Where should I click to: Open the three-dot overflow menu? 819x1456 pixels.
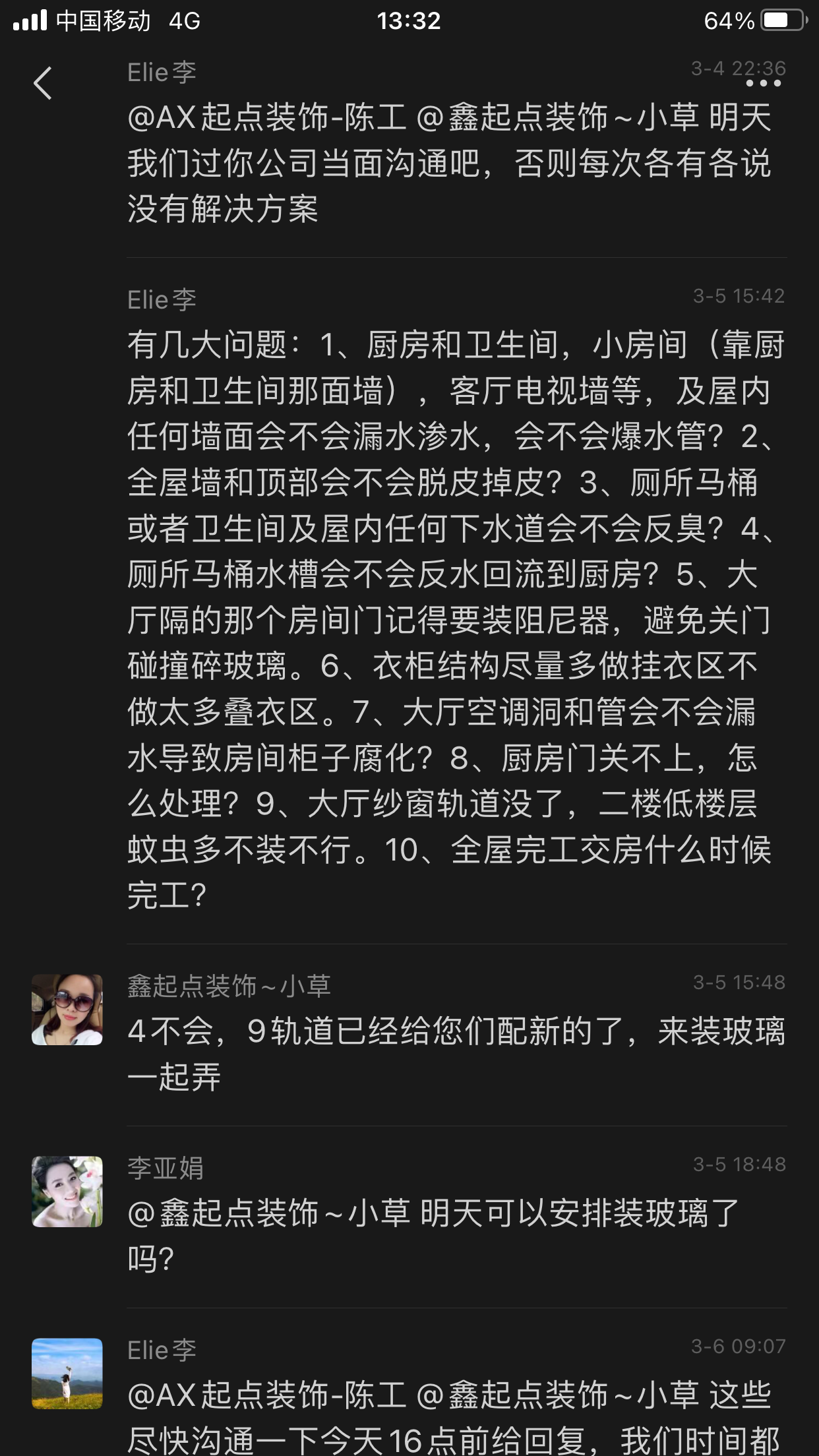click(x=763, y=83)
